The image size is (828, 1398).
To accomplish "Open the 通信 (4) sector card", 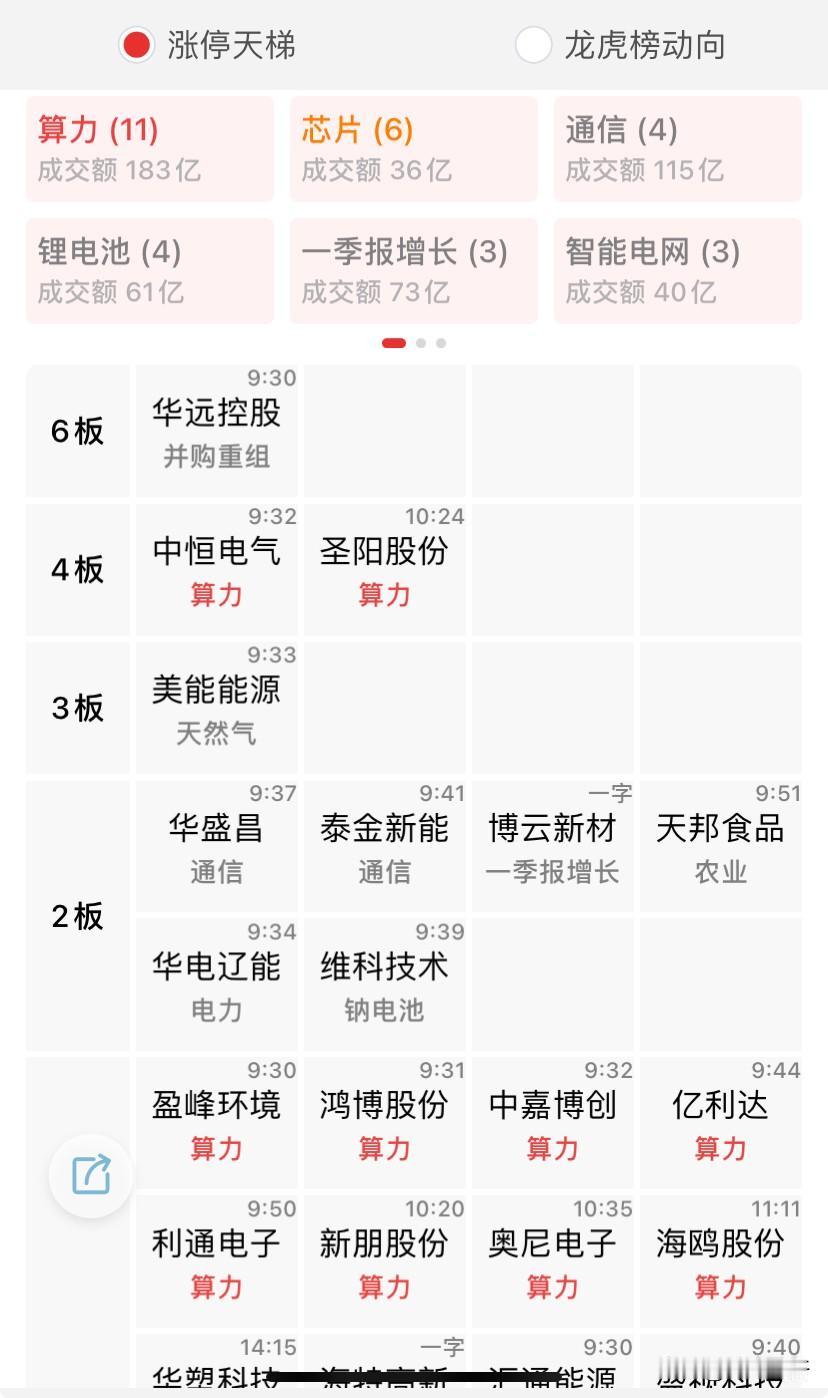I will point(677,148).
